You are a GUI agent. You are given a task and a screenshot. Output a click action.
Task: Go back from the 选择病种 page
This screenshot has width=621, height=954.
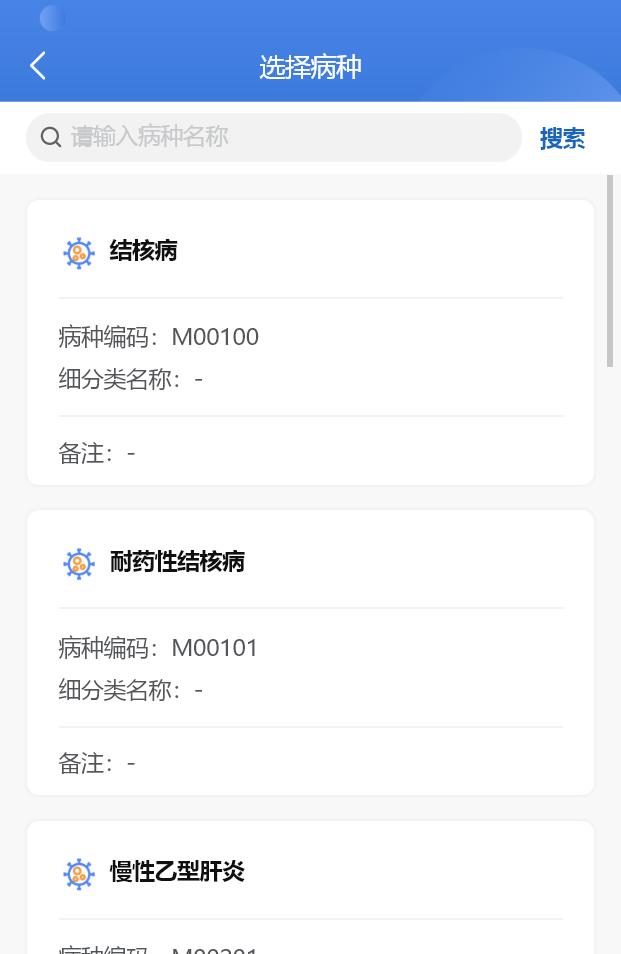(38, 66)
